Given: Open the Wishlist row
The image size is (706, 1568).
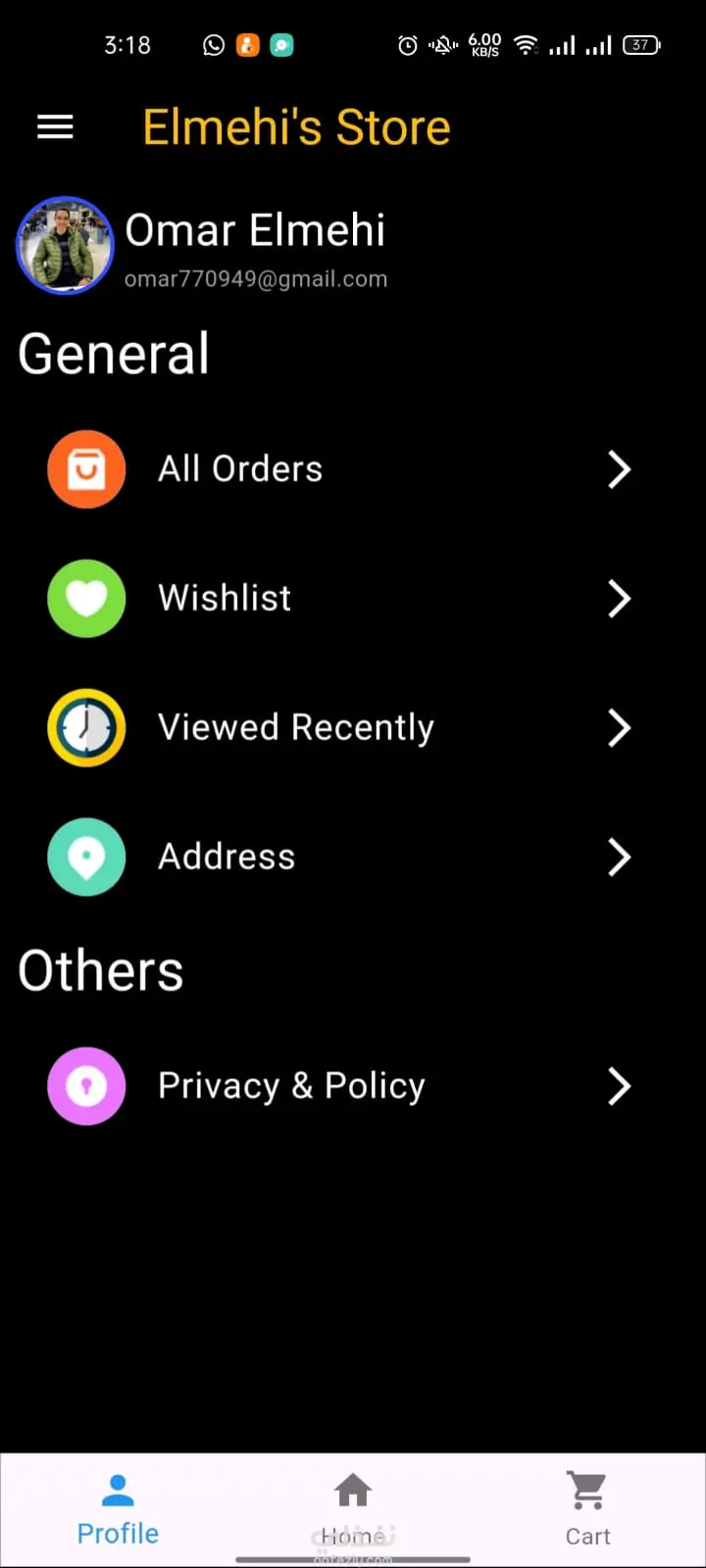Looking at the screenshot, I should (x=338, y=598).
